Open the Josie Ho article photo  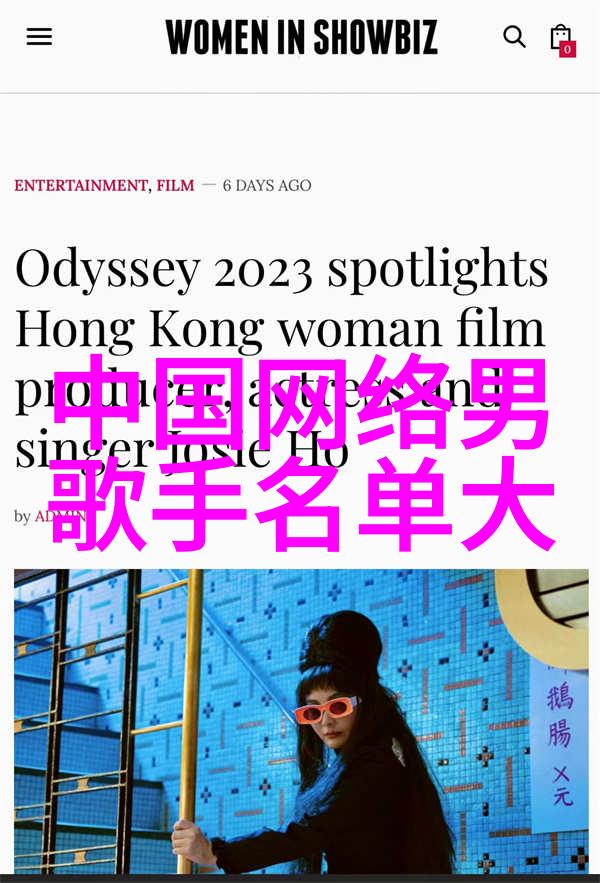click(x=300, y=720)
